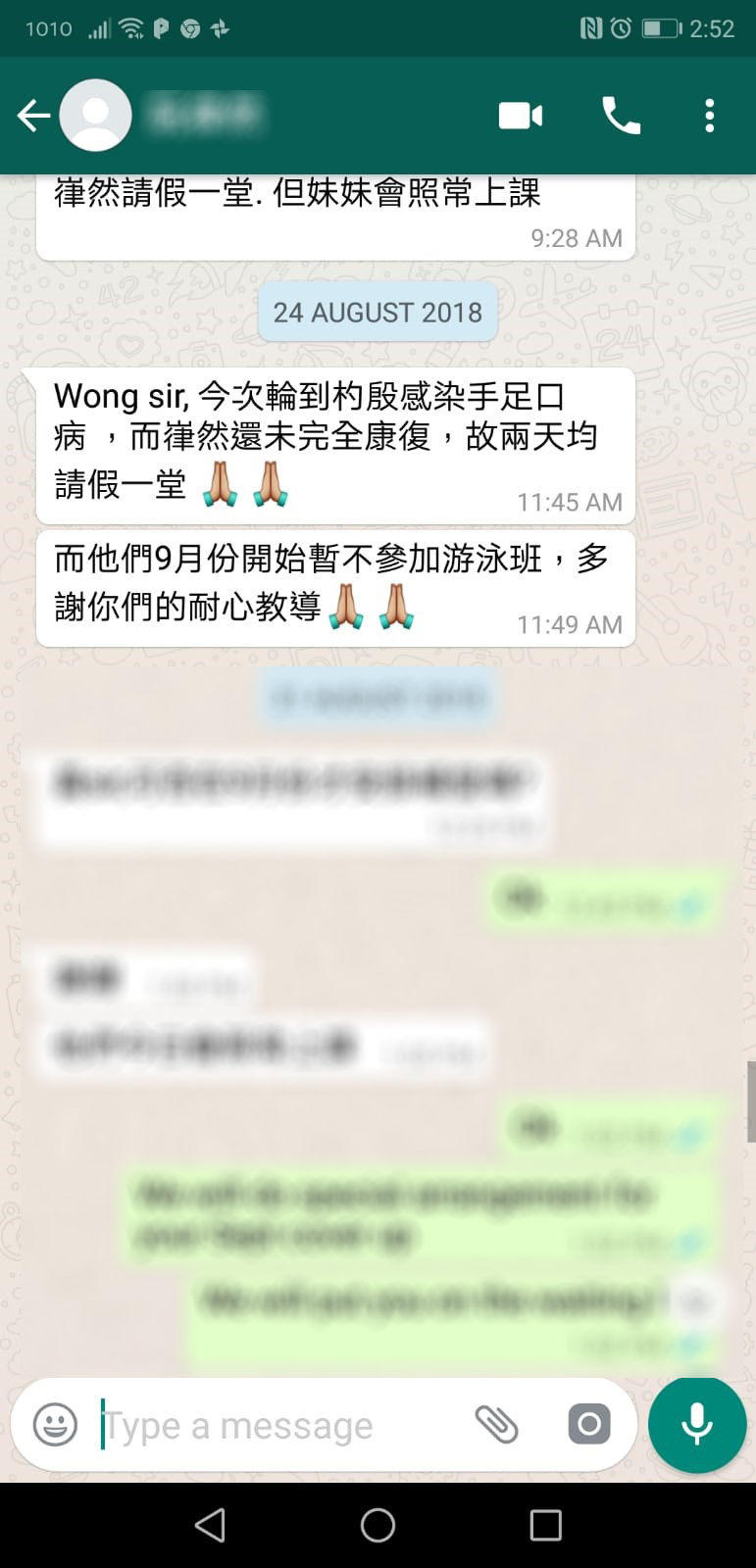
Task: Tap the system home button
Action: pyautogui.click(x=378, y=1525)
